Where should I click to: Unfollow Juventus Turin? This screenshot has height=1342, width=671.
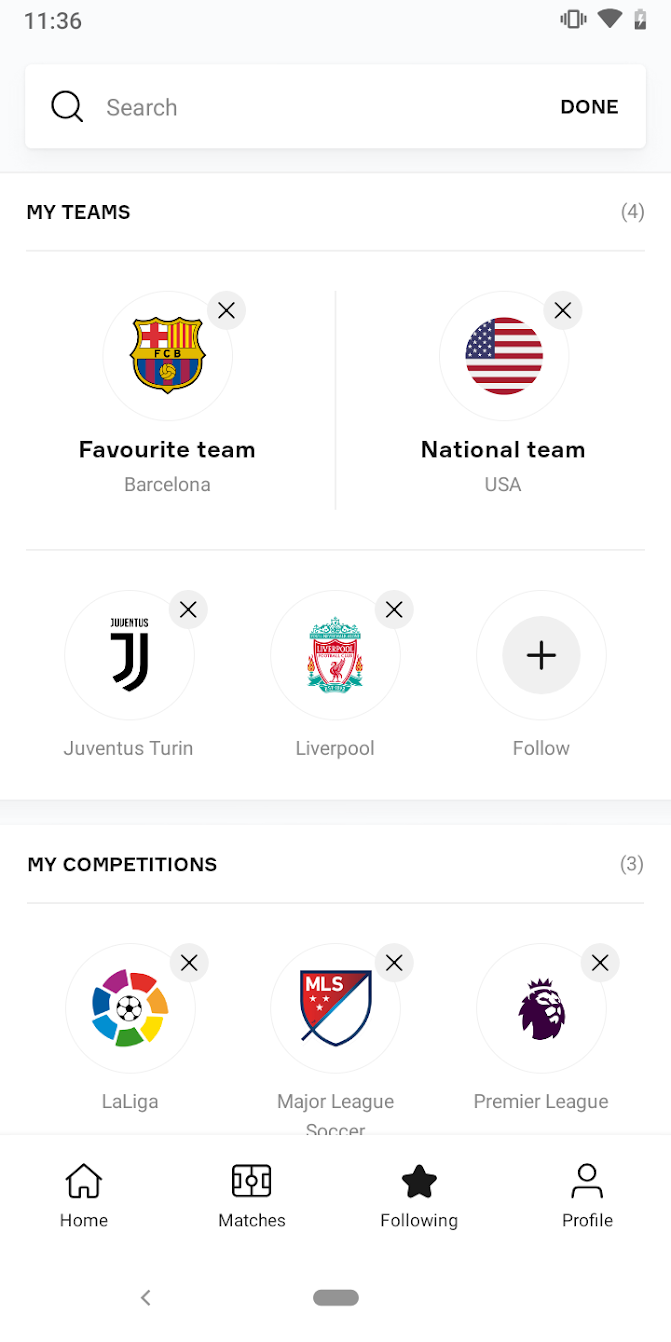coord(188,609)
